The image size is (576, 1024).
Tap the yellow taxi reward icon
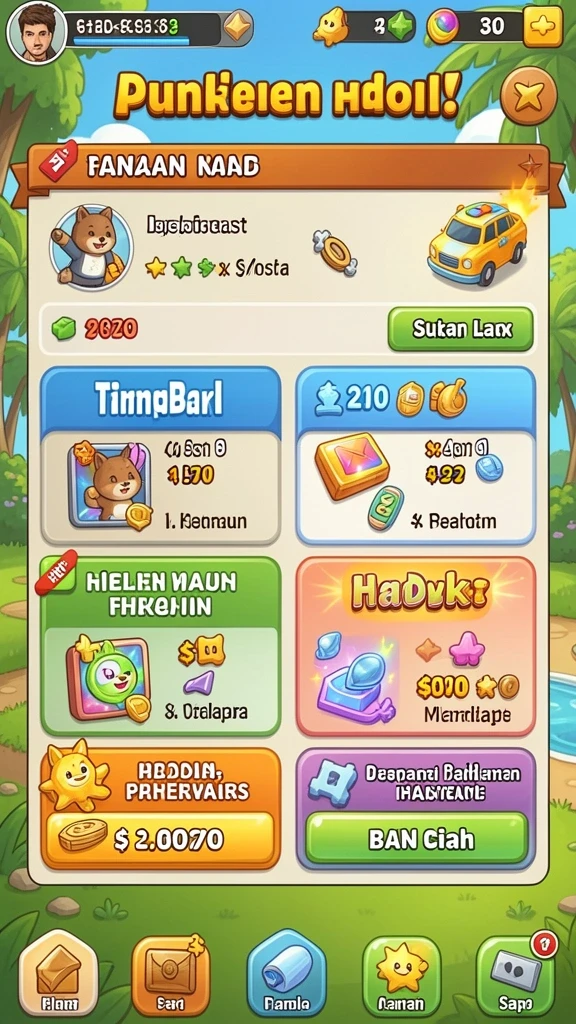point(478,244)
